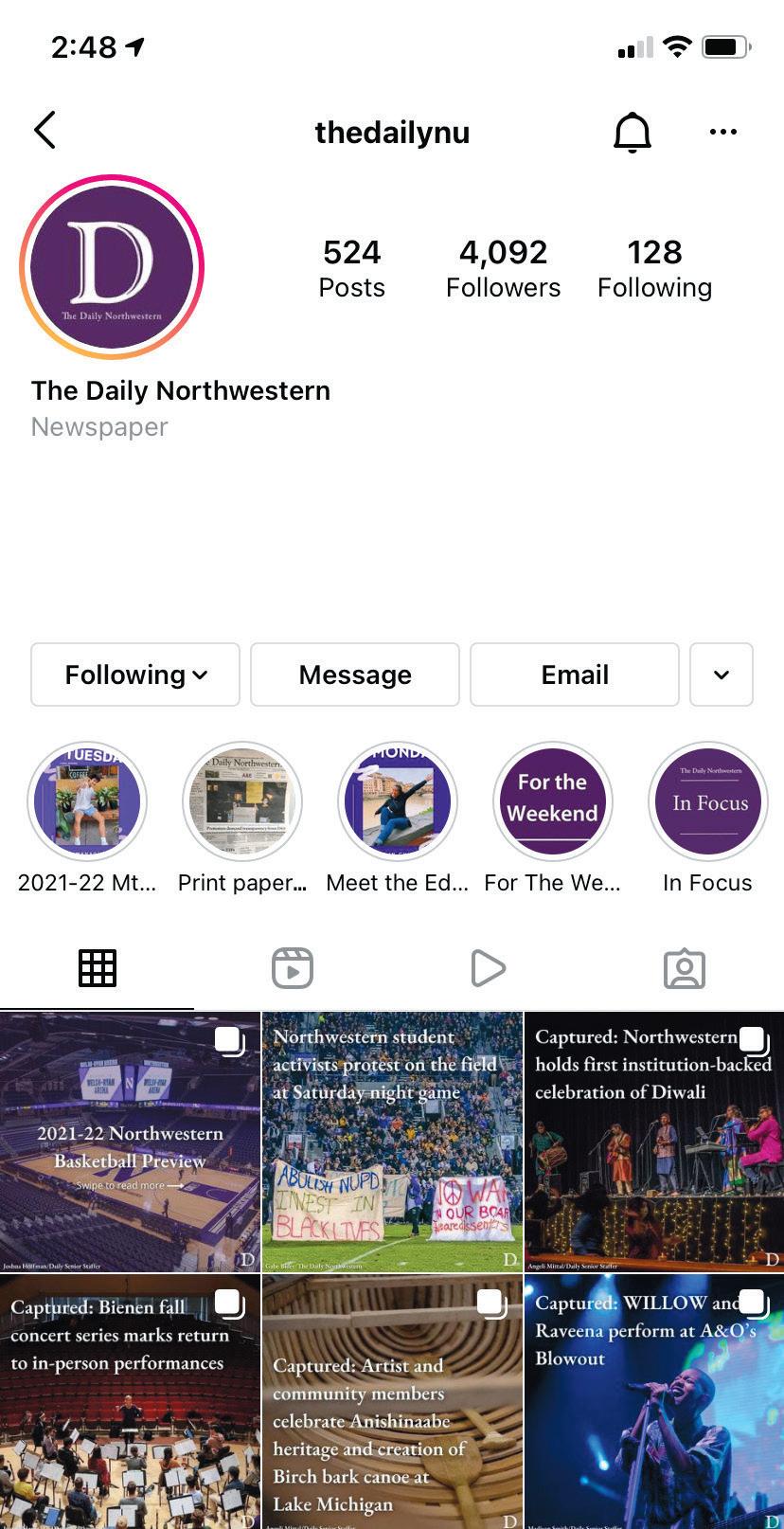
Task: Open the Basketball Preview post
Action: pyautogui.click(x=130, y=1142)
